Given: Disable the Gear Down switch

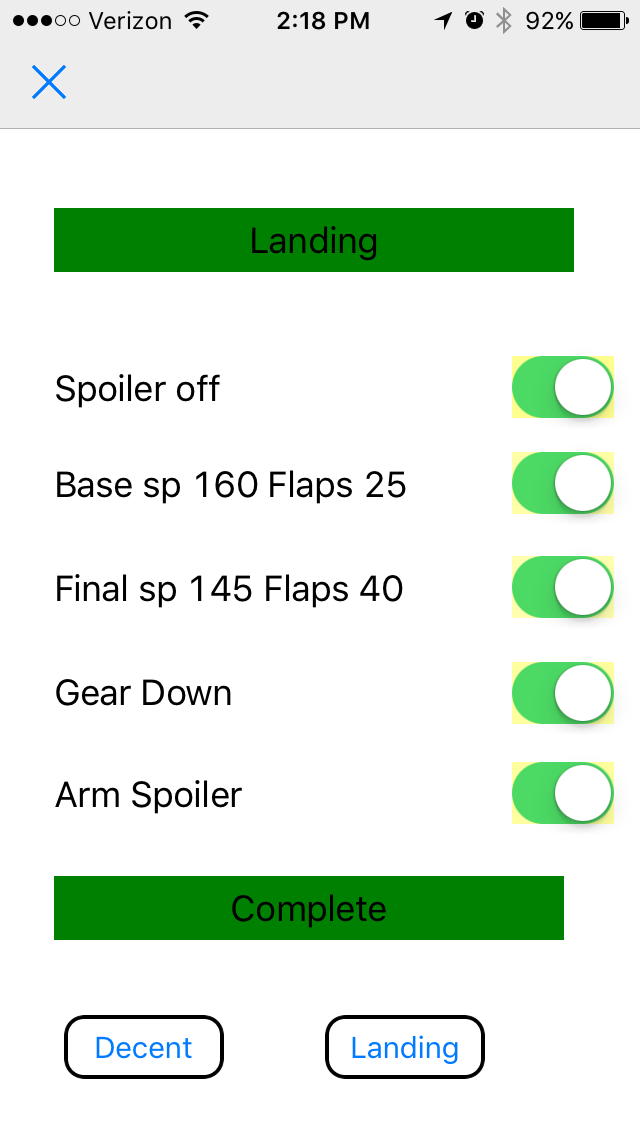Looking at the screenshot, I should coord(562,692).
